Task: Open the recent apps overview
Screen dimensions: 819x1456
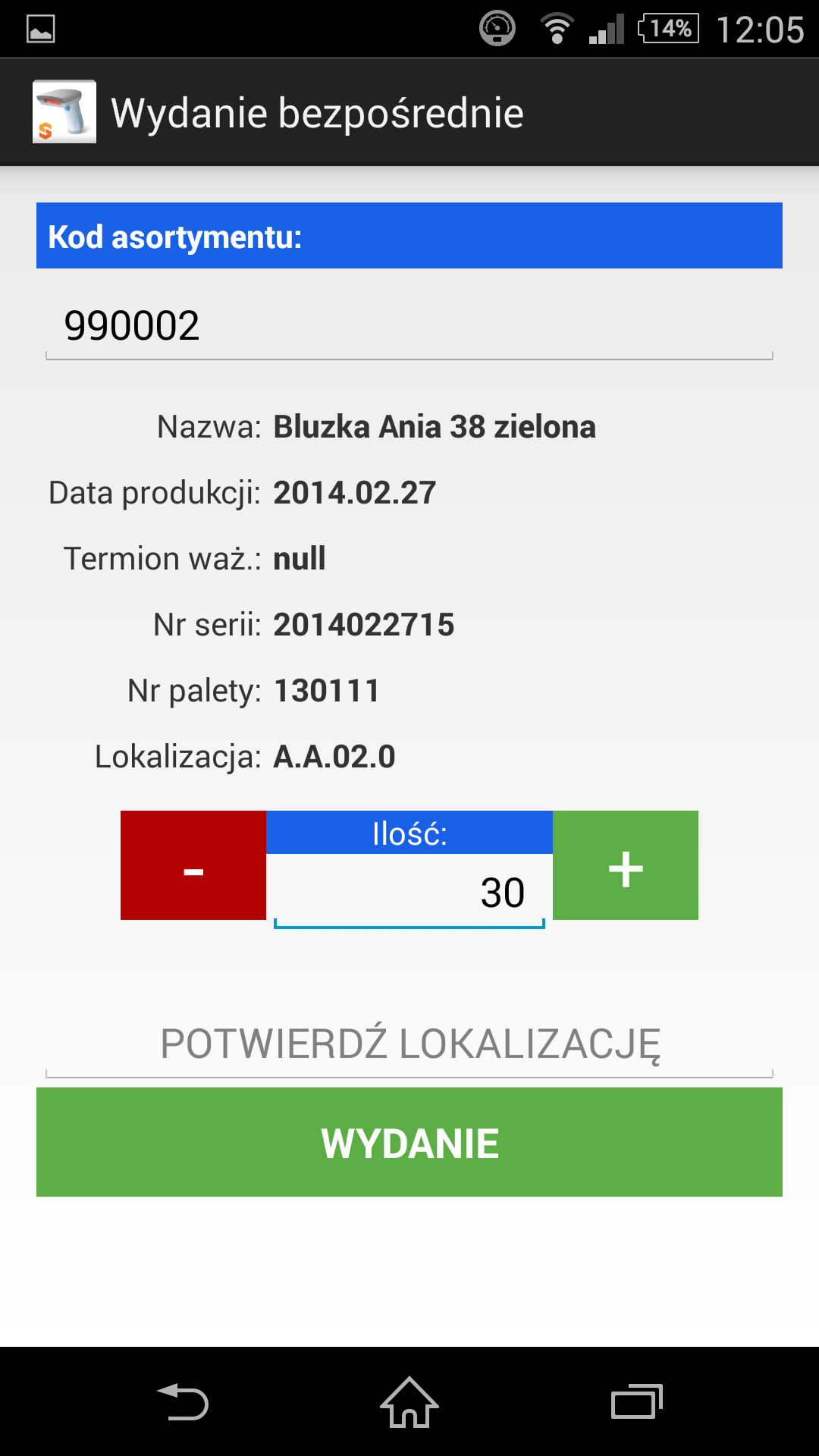Action: click(637, 1401)
